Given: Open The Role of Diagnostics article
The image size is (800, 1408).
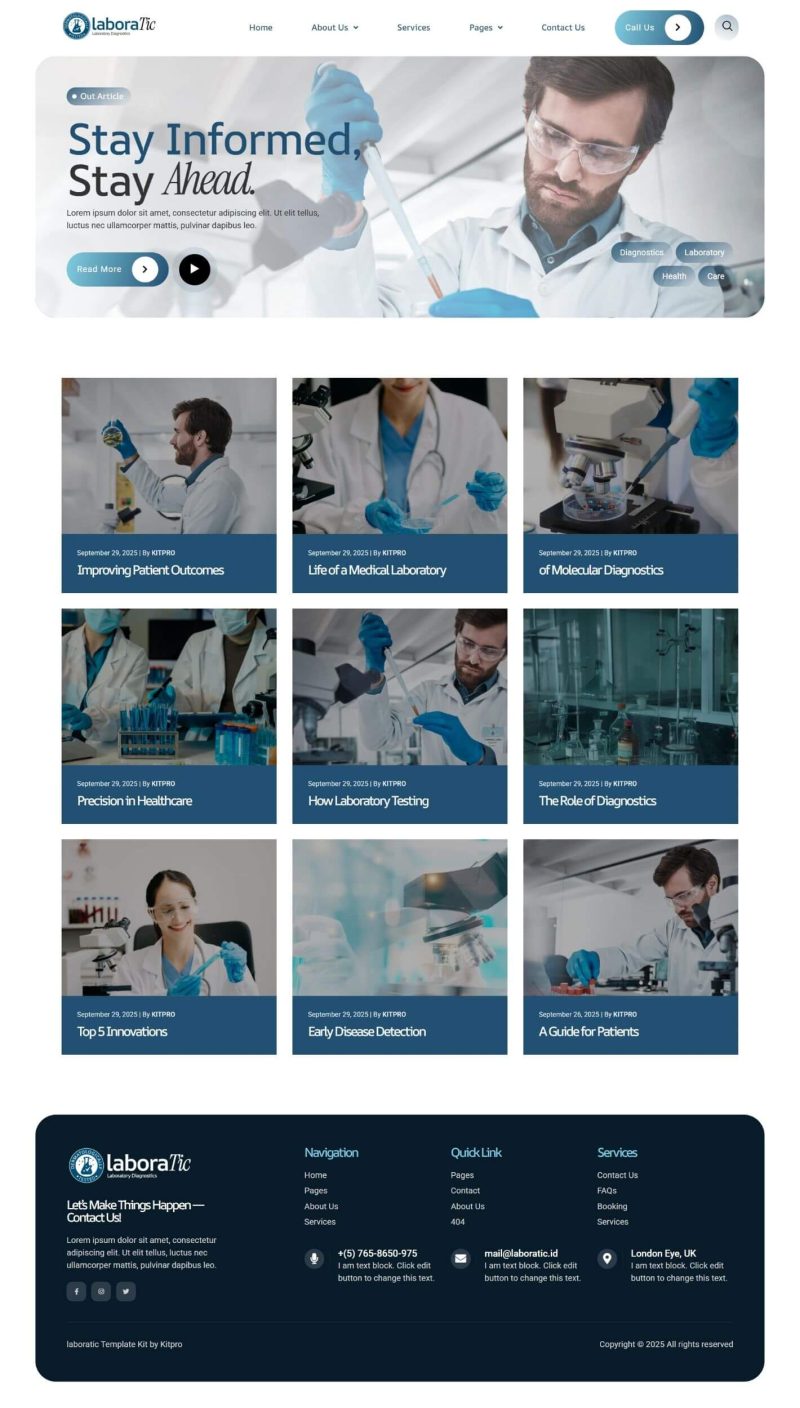Looking at the screenshot, I should click(x=597, y=801).
